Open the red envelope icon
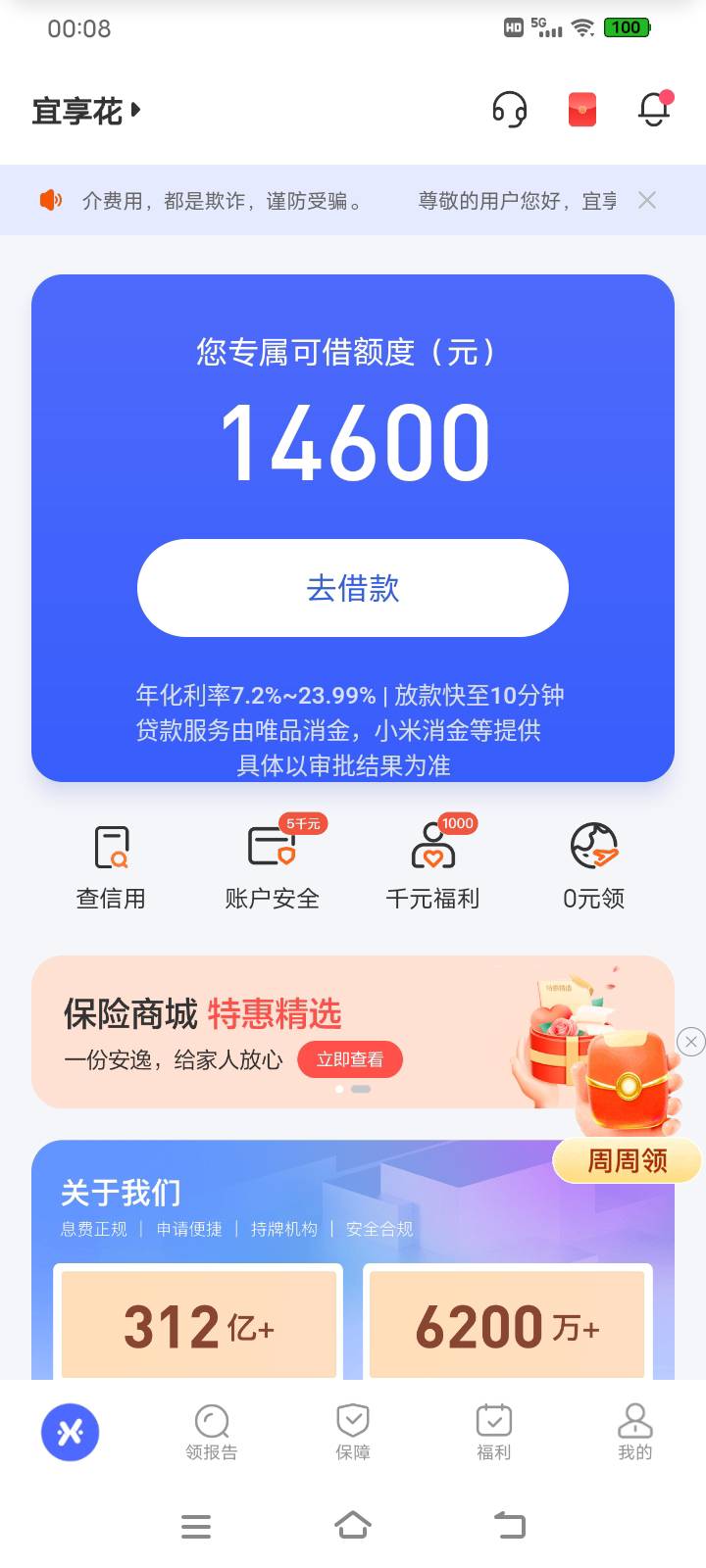The image size is (706, 1568). click(x=582, y=110)
